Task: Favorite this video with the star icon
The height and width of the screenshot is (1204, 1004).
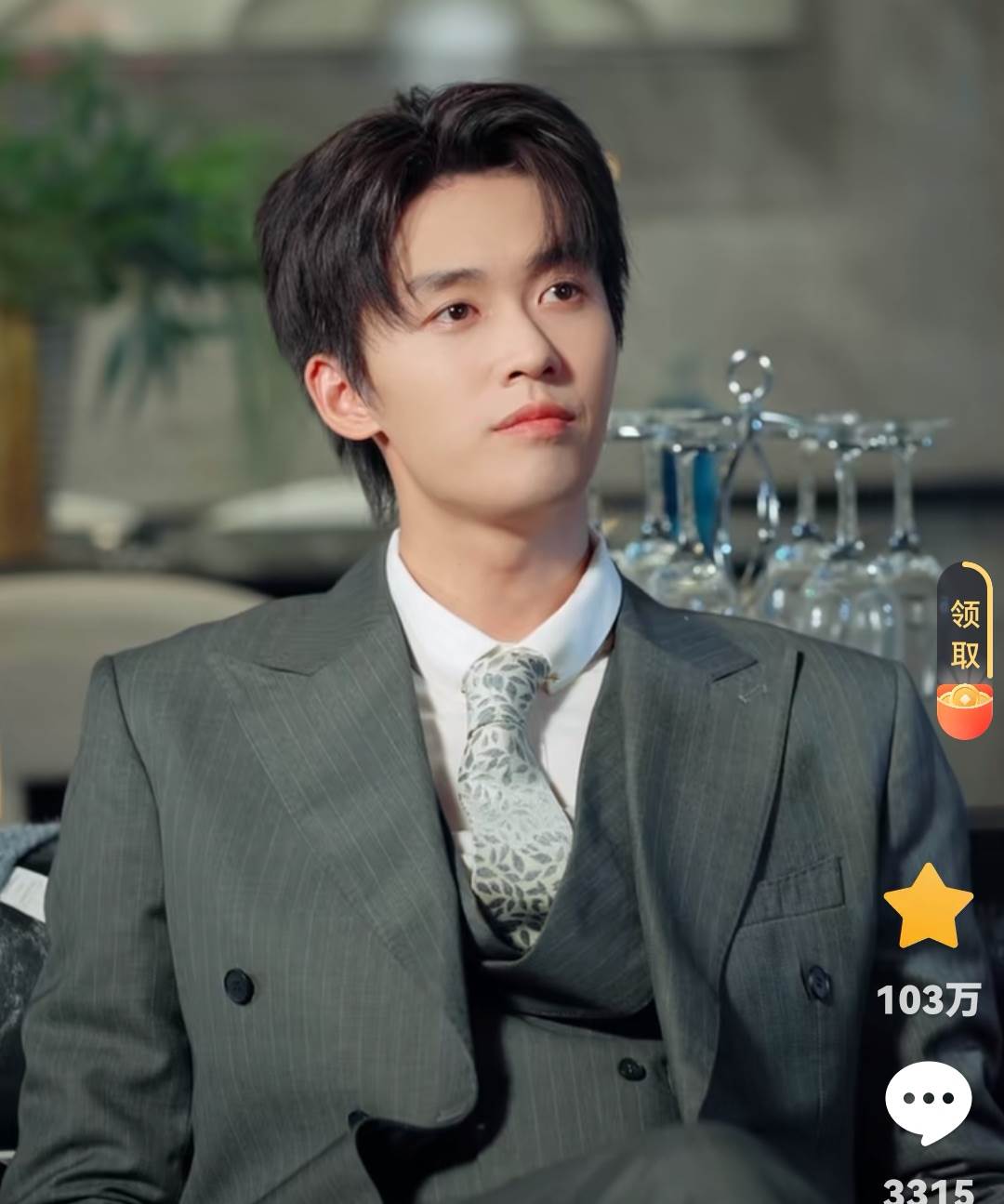Action: coord(928,905)
